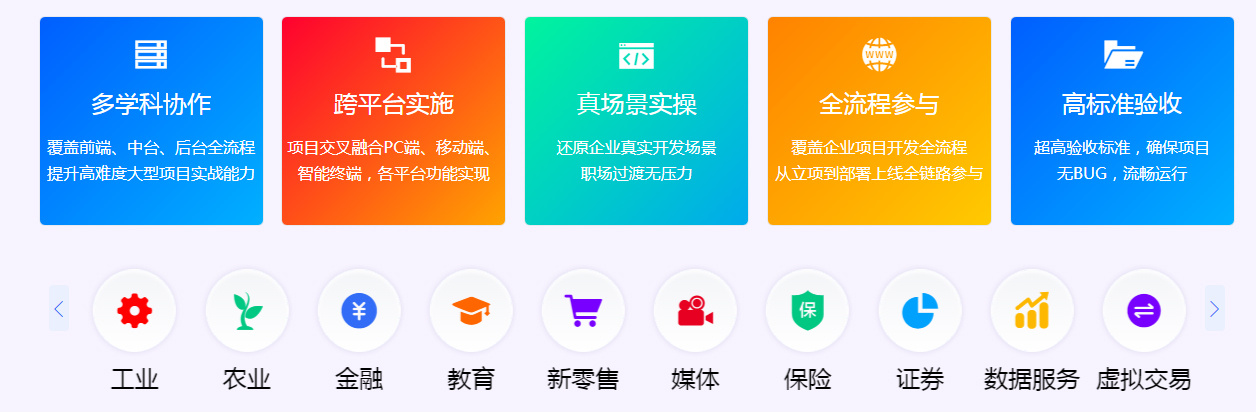Select the 农业 industry
This screenshot has height=412, width=1256.
pos(246,311)
